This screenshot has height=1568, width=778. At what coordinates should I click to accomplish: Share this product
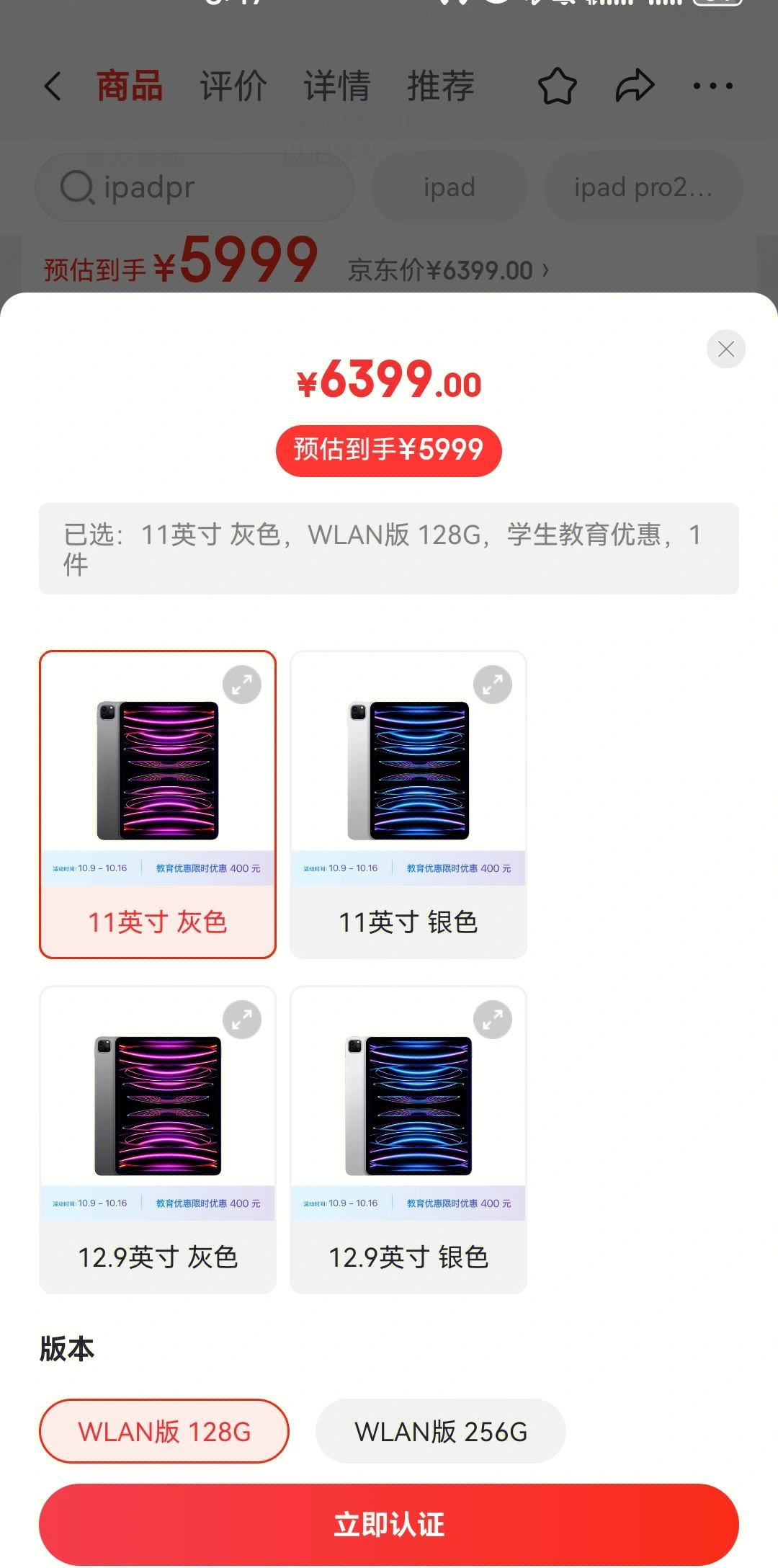635,86
